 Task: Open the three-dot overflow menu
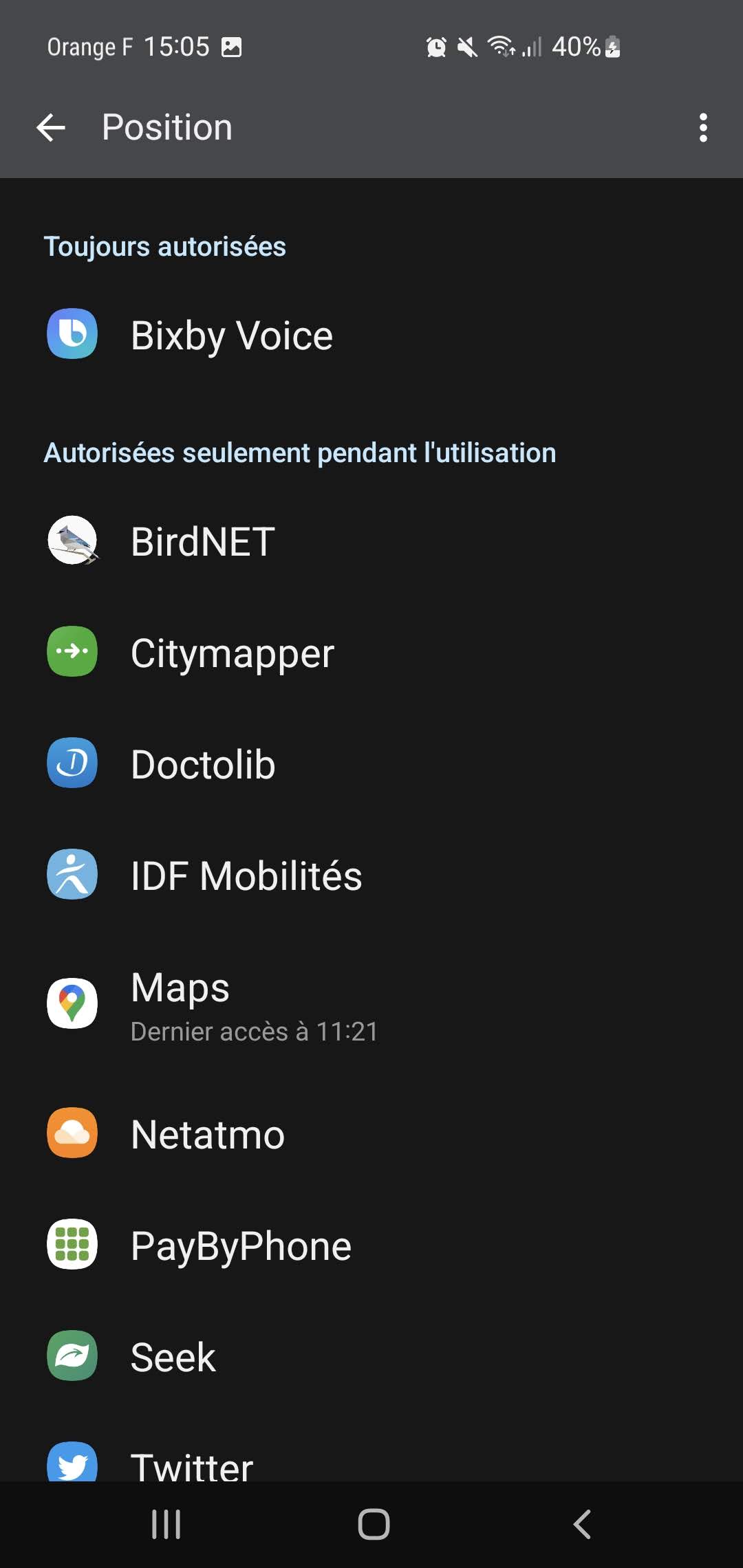(x=702, y=128)
